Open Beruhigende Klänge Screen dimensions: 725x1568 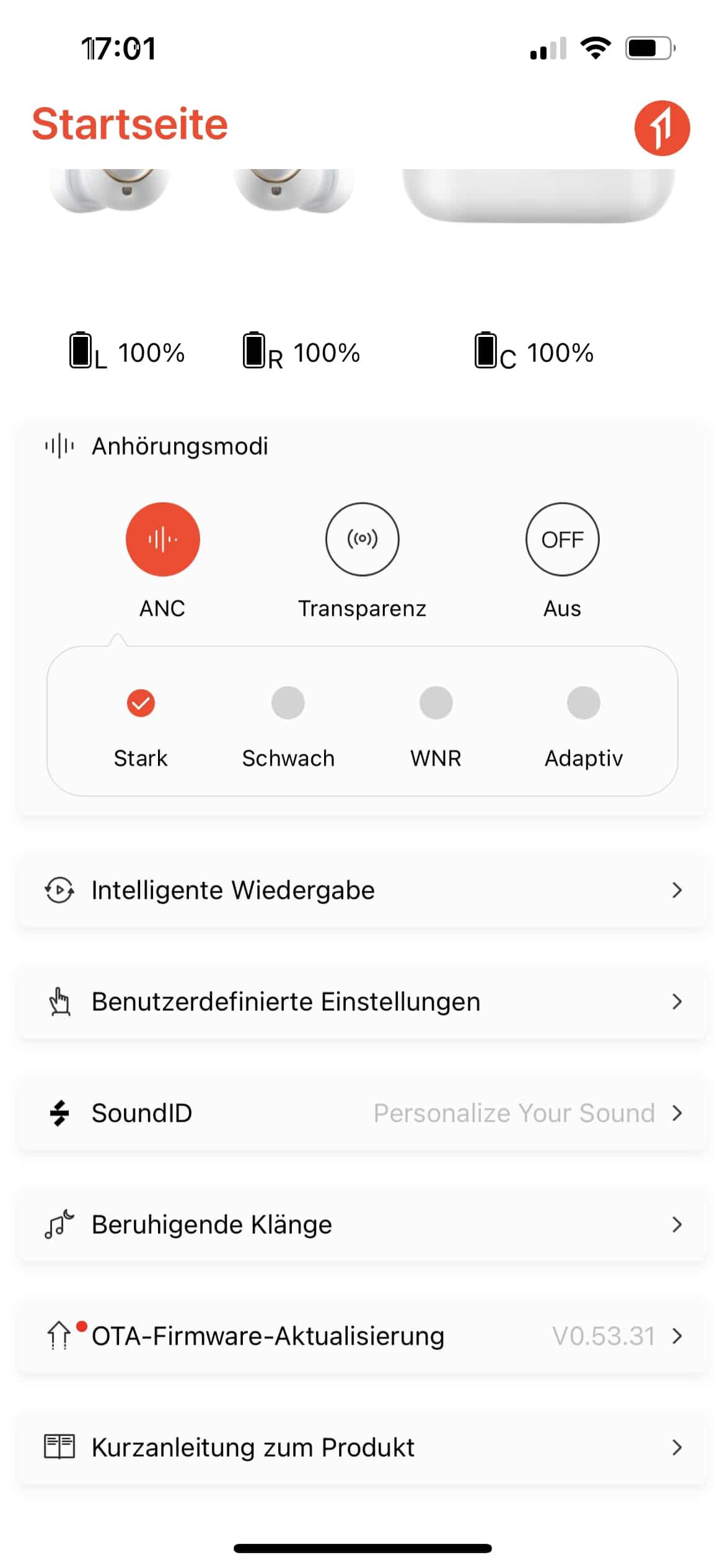[362, 1225]
